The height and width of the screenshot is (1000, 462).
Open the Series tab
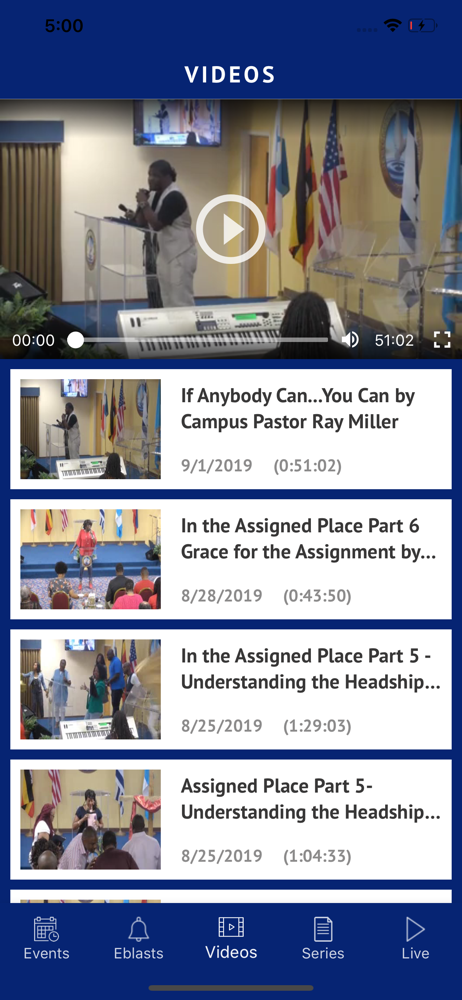323,939
